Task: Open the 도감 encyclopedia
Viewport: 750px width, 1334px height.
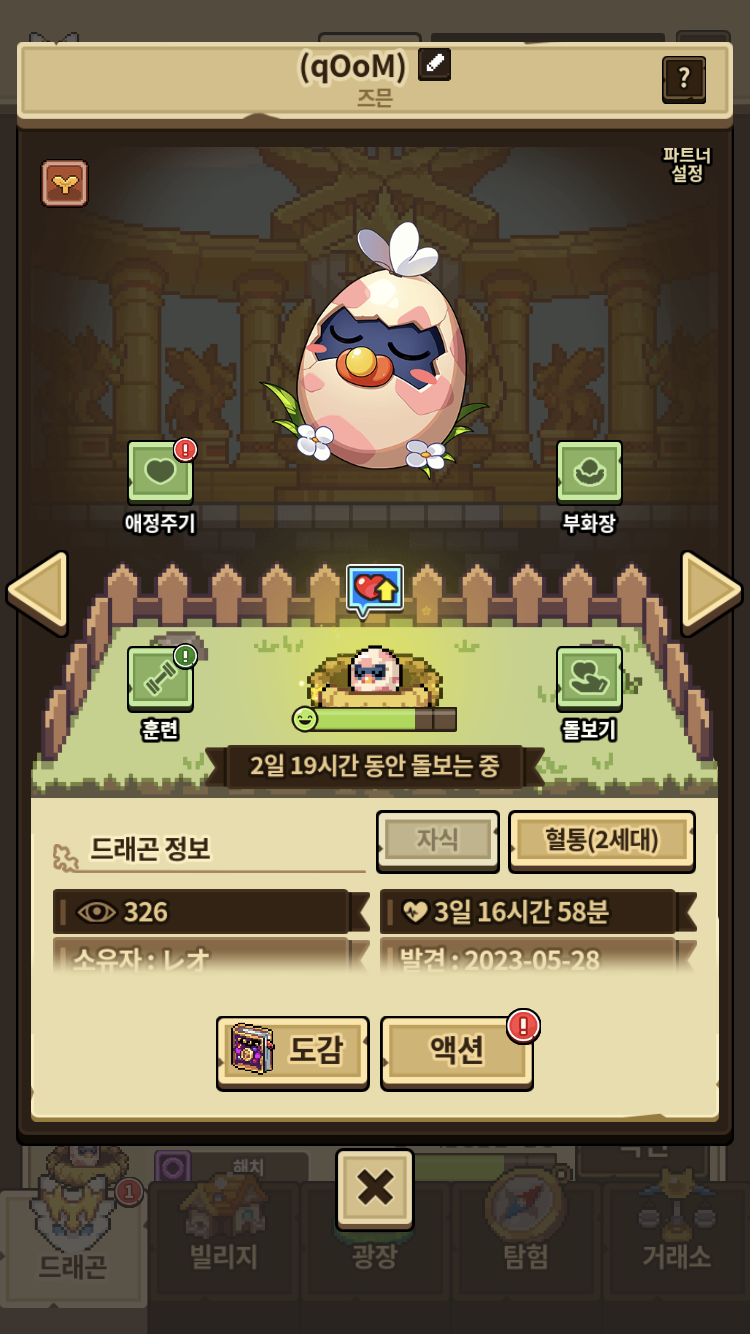Action: (x=292, y=1050)
